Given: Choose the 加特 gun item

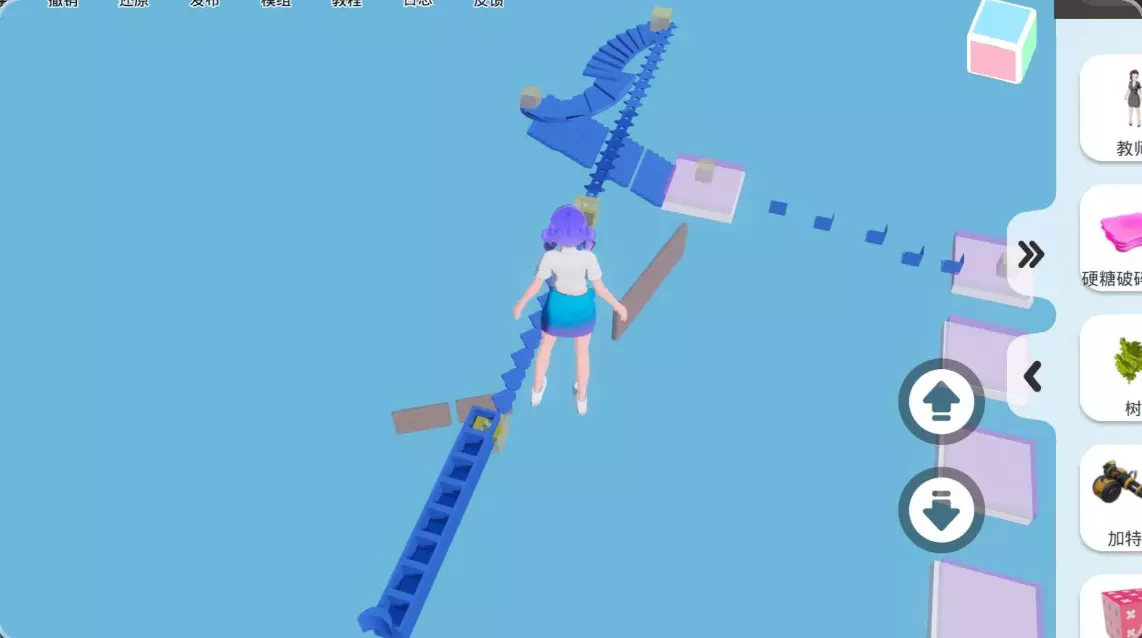Looking at the screenshot, I should (x=1113, y=498).
